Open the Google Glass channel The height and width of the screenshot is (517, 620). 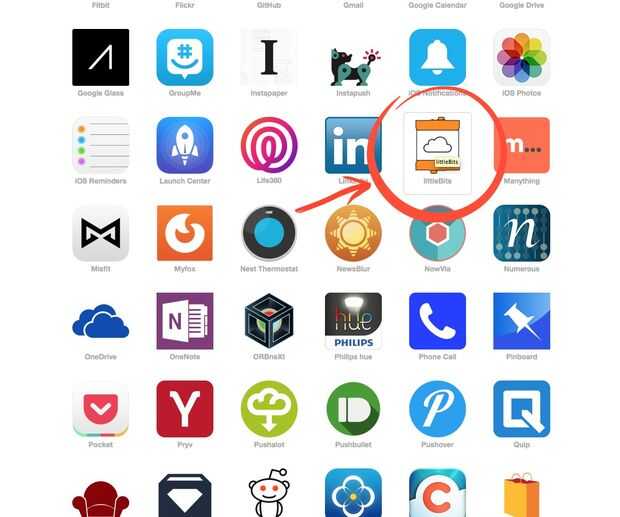101,57
